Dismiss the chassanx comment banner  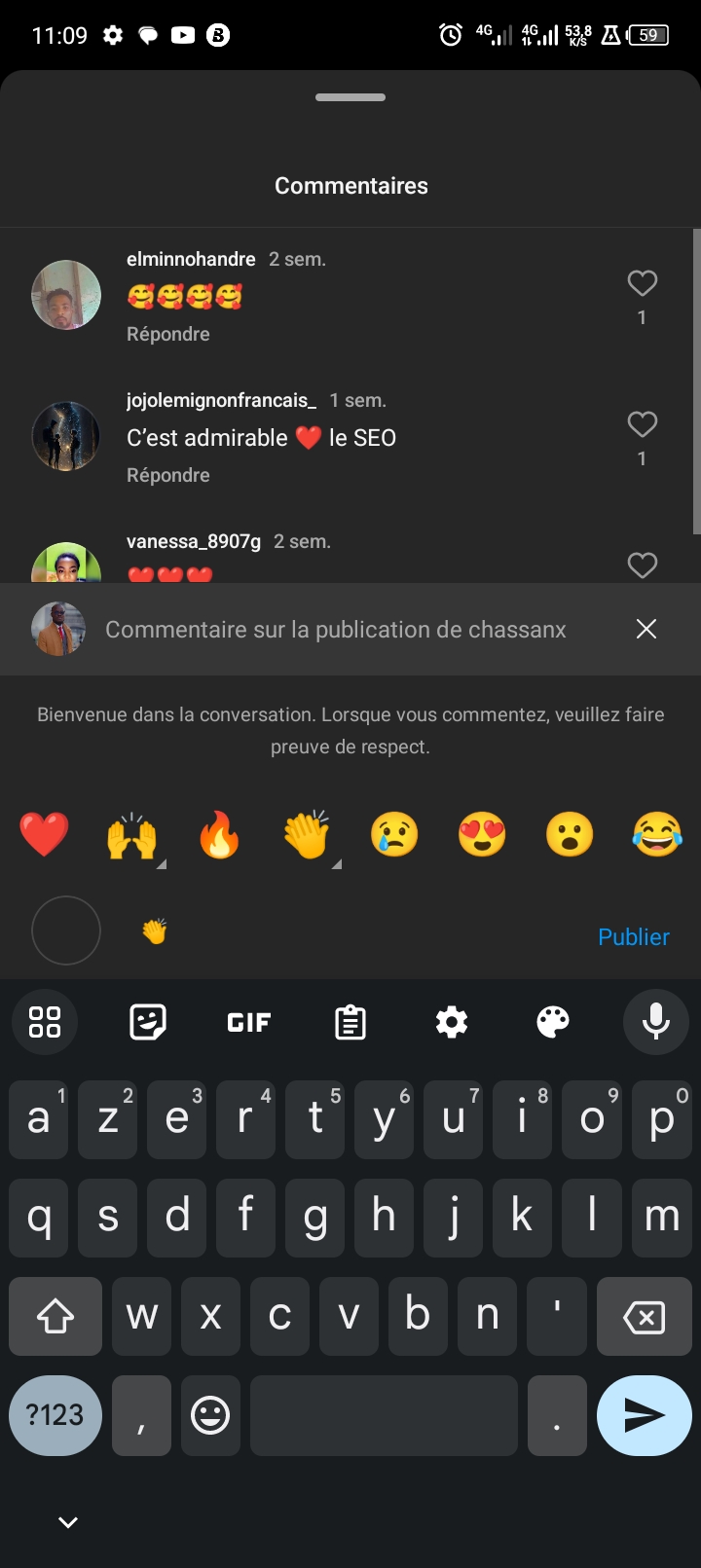click(646, 630)
